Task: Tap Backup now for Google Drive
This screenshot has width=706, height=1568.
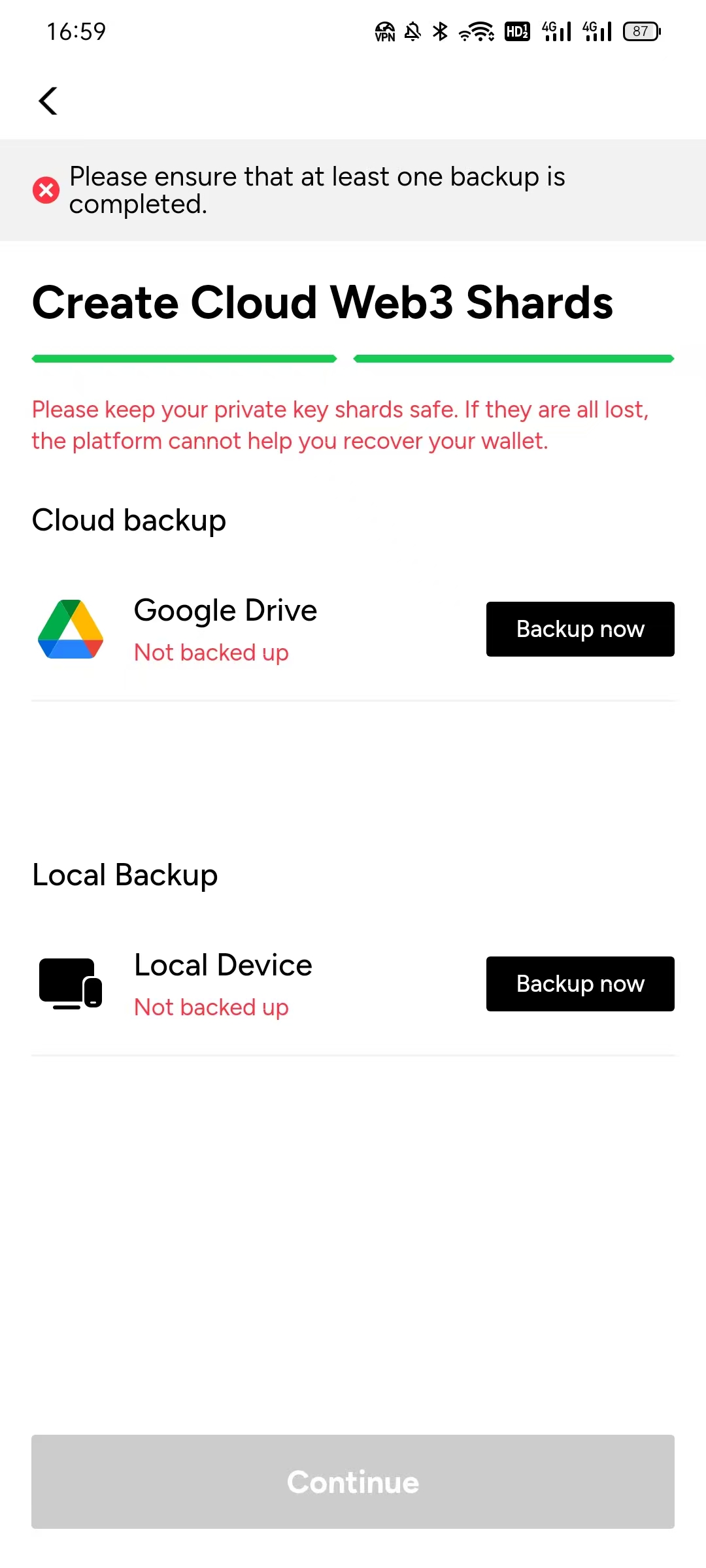Action: point(580,629)
